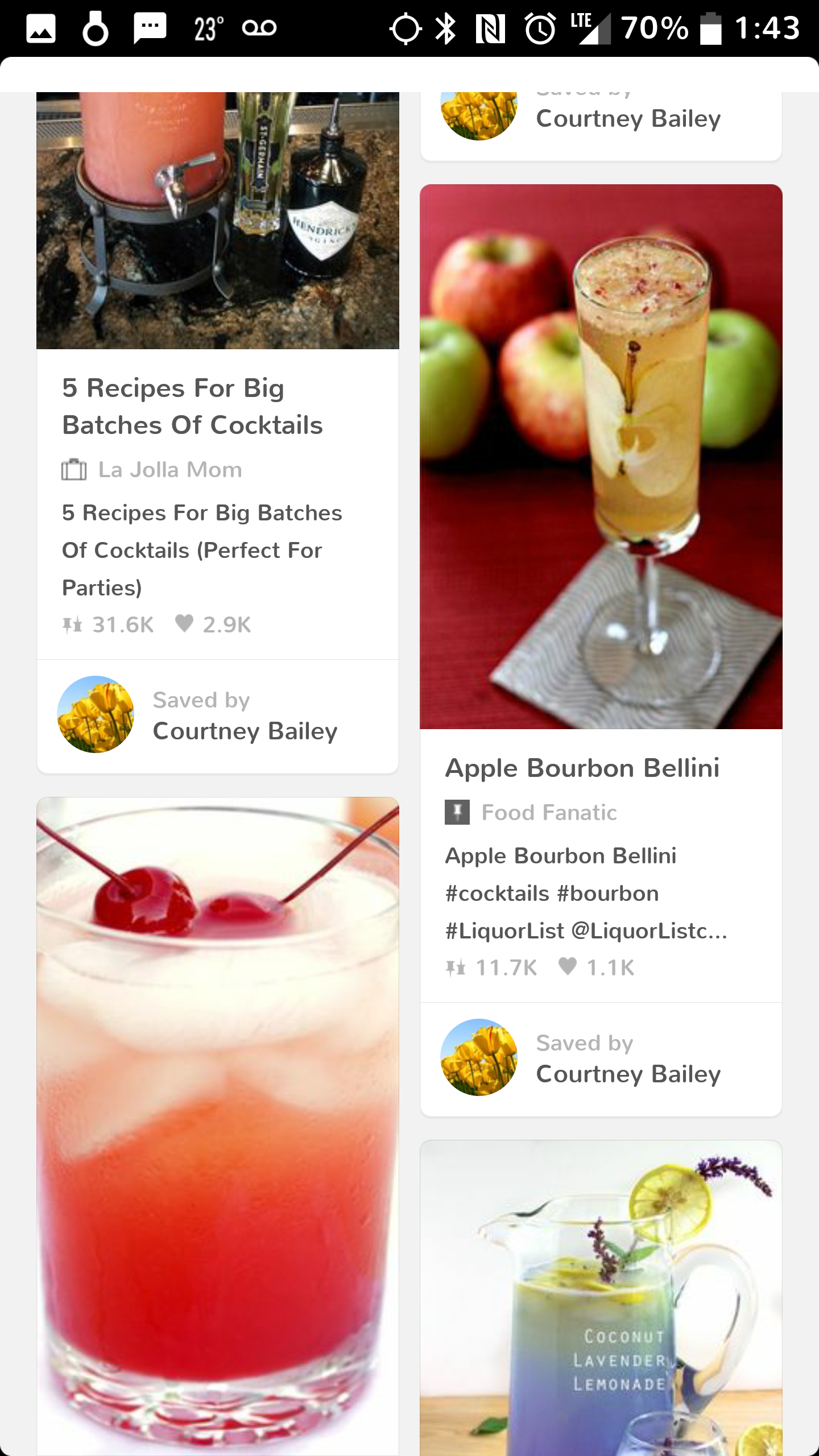Open the Coconut Lavender Lemonade pin

(x=601, y=1298)
